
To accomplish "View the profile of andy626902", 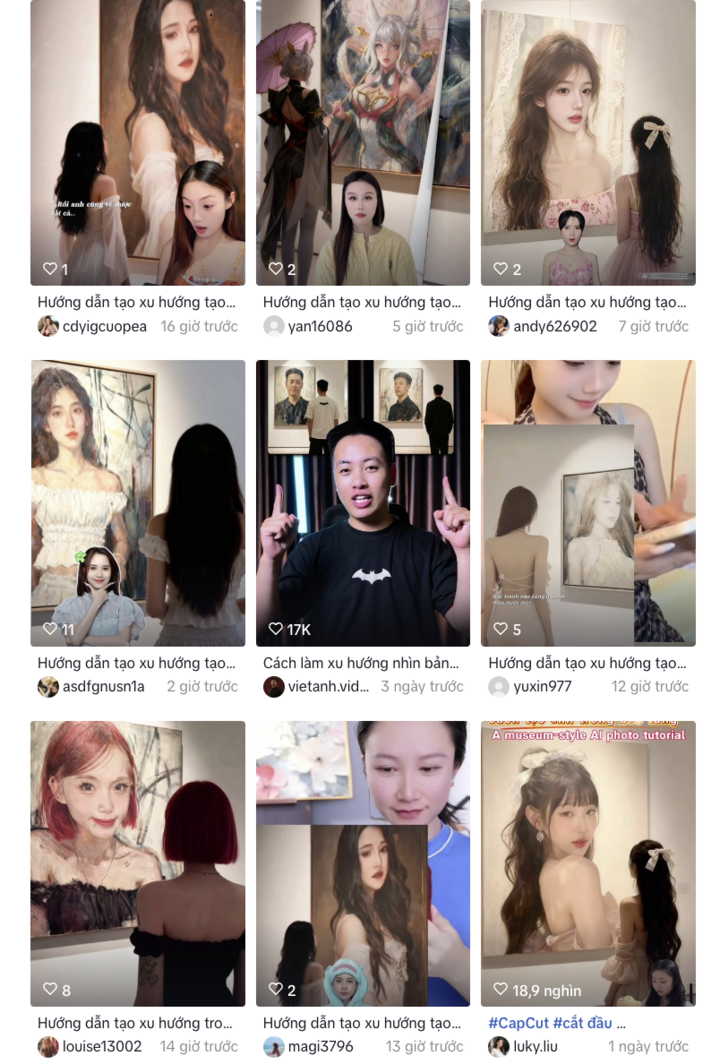I will point(554,326).
